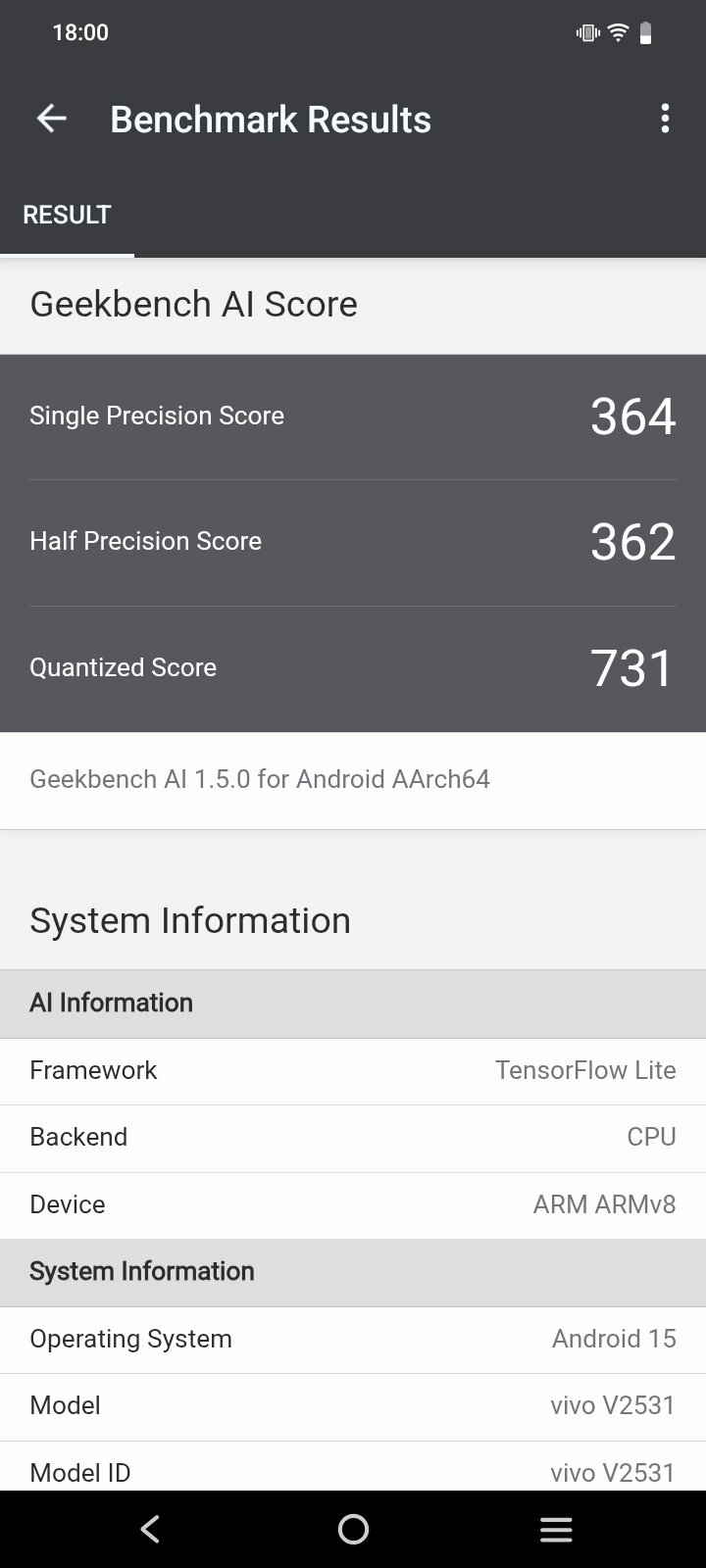Go to the home screen

[353, 1529]
